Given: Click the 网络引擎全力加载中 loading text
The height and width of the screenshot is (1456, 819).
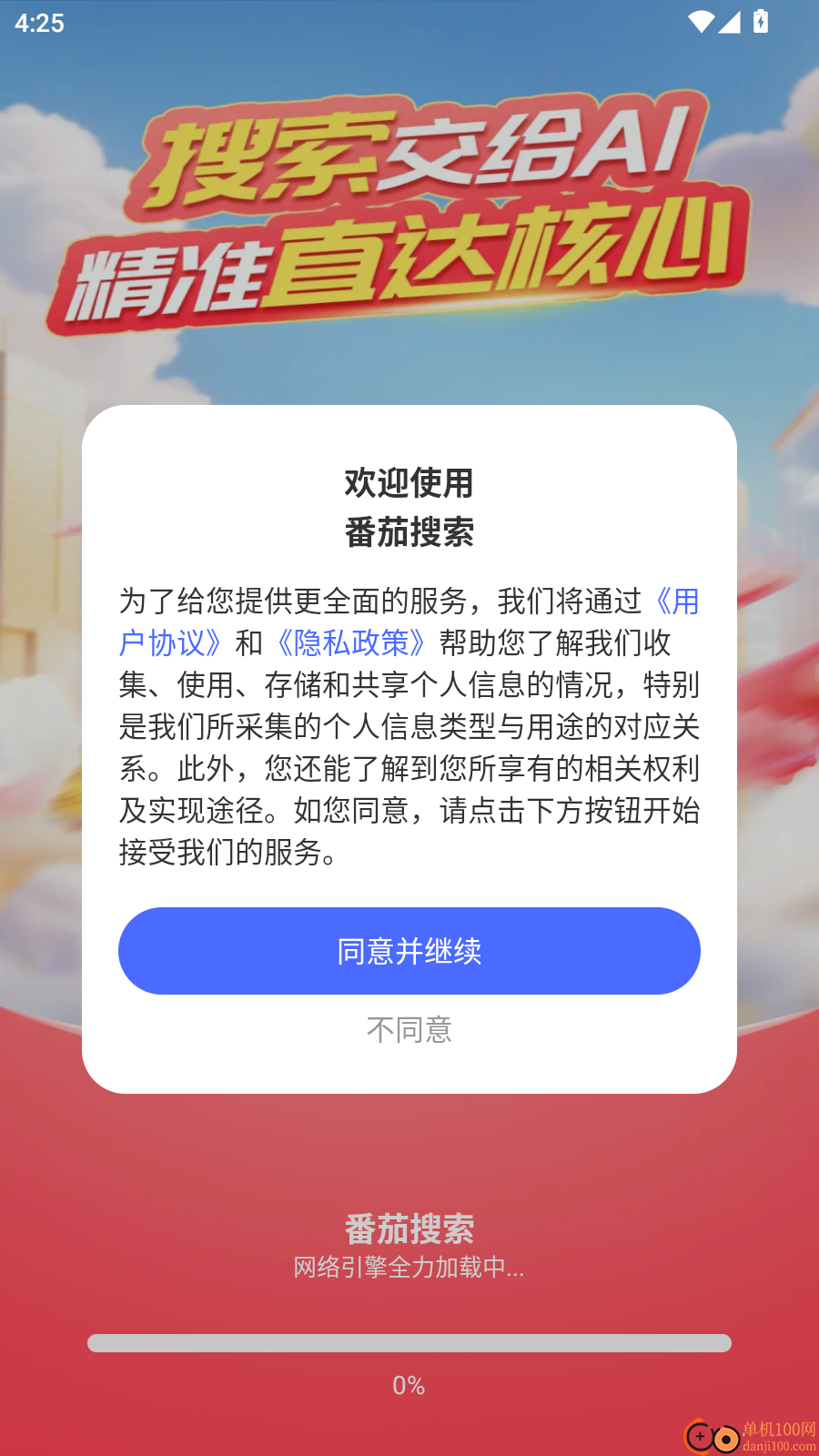Looking at the screenshot, I should (x=409, y=1268).
